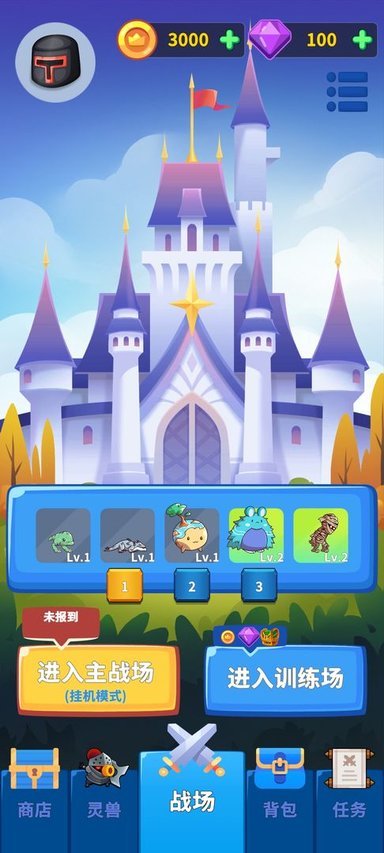Select the grey crocodile Lv.1 beast

[x=128, y=536]
